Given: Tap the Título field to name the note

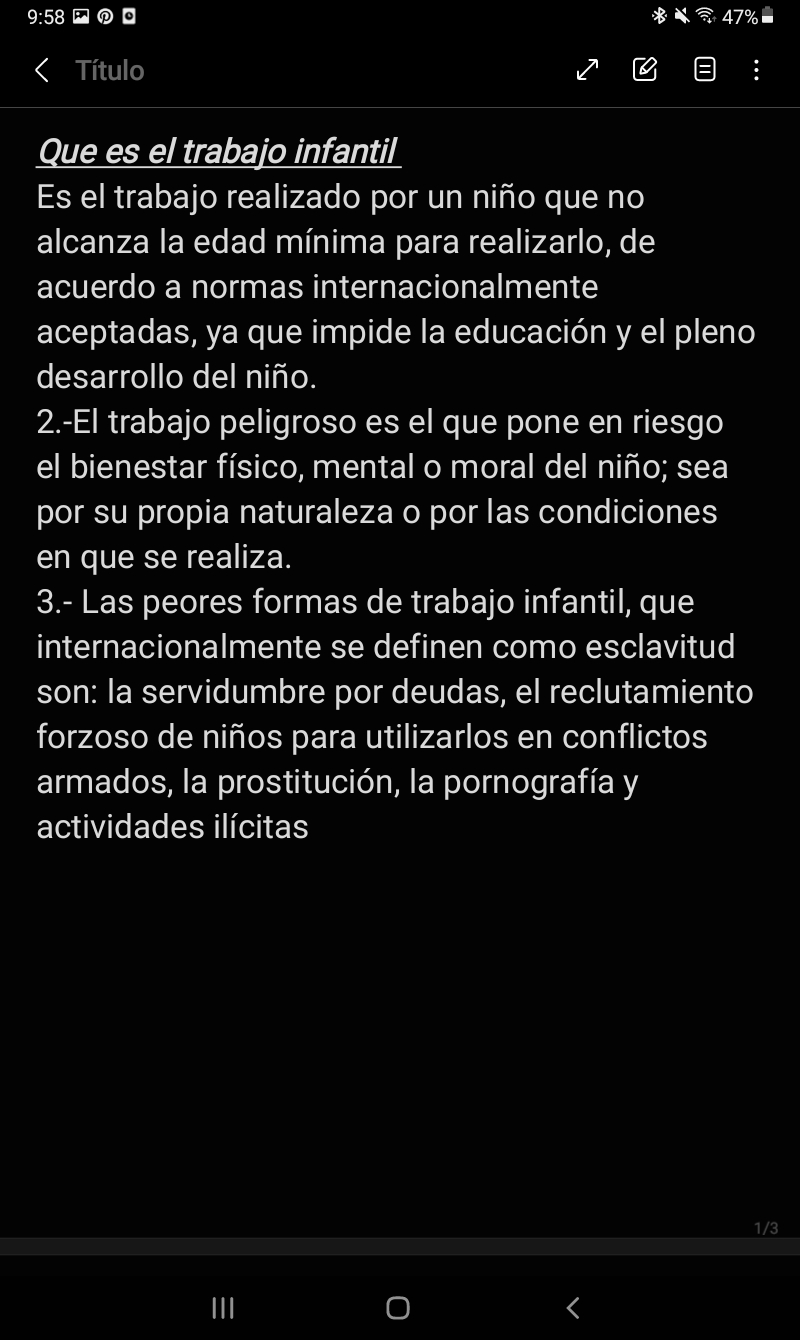Looking at the screenshot, I should pos(110,70).
